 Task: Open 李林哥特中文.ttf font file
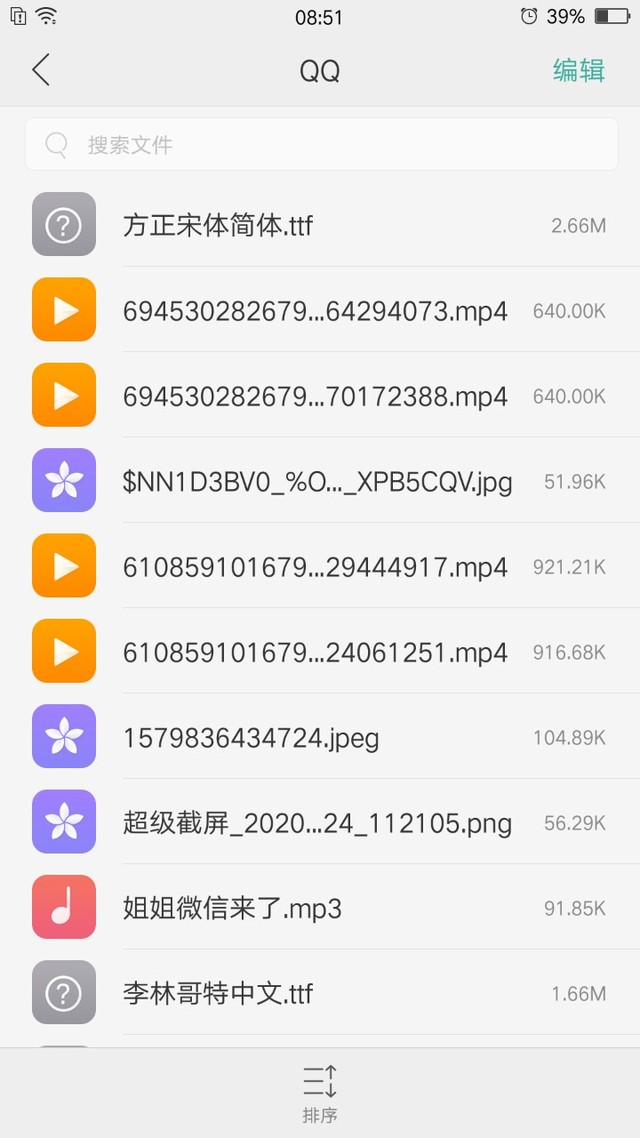pyautogui.click(x=320, y=992)
